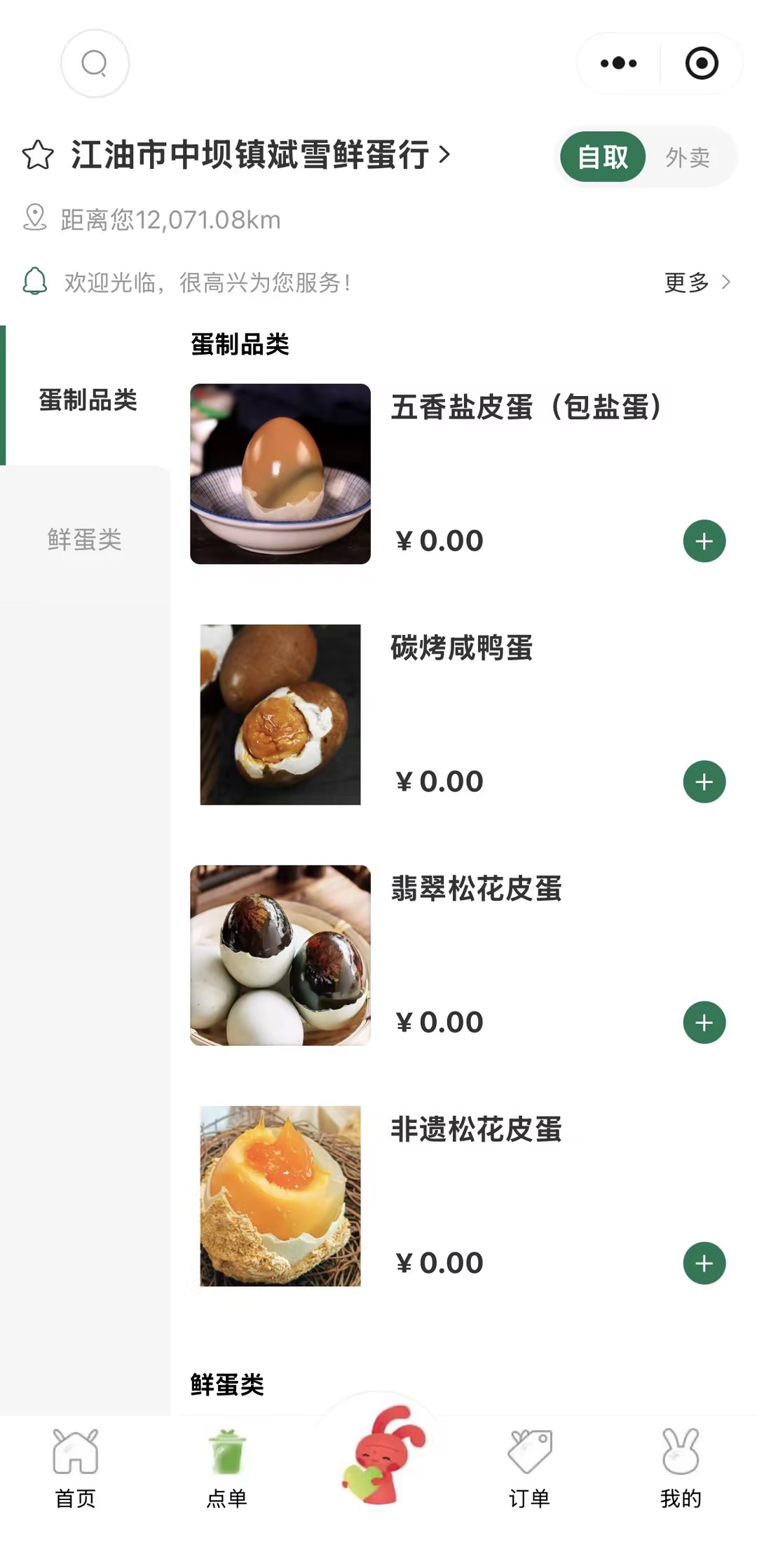Open store details for 江油市中坝镇斌雪鲜蛋行
This screenshot has width=757, height=1568.
[x=259, y=155]
